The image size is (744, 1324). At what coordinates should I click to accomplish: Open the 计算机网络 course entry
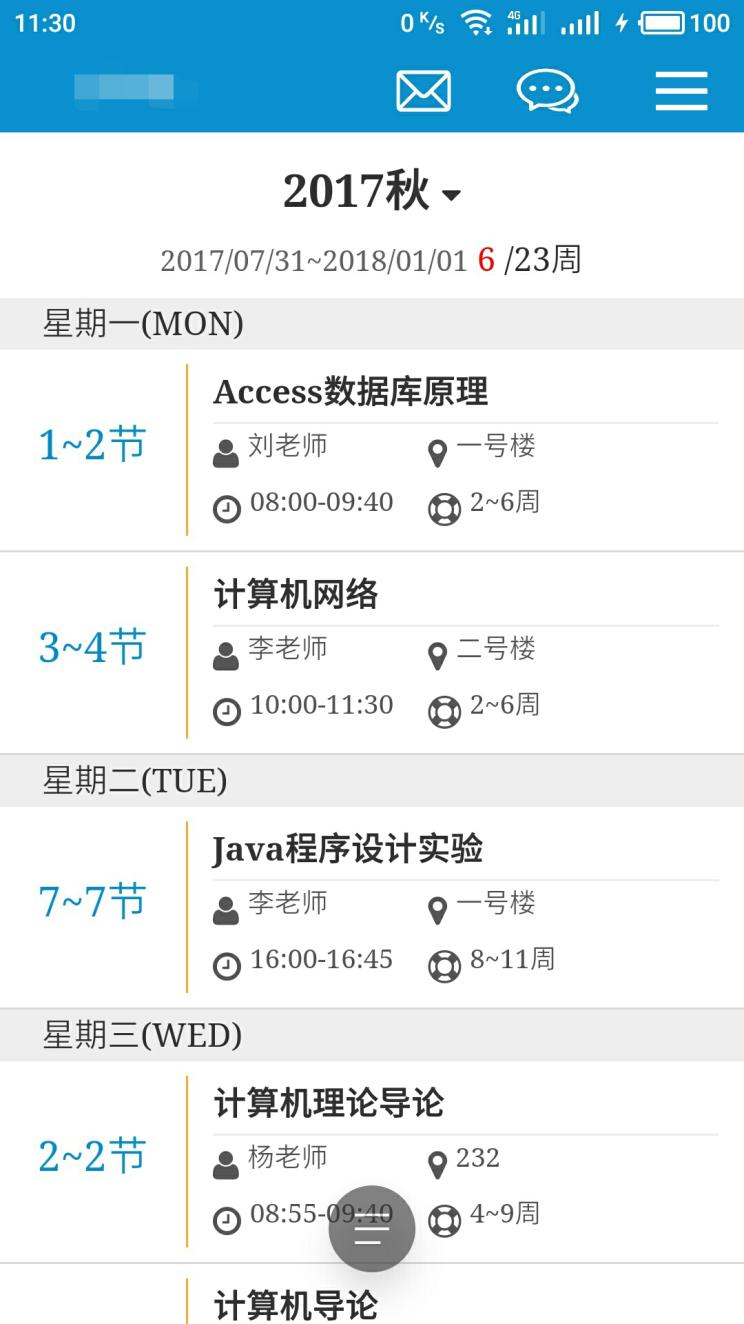pyautogui.click(x=372, y=653)
